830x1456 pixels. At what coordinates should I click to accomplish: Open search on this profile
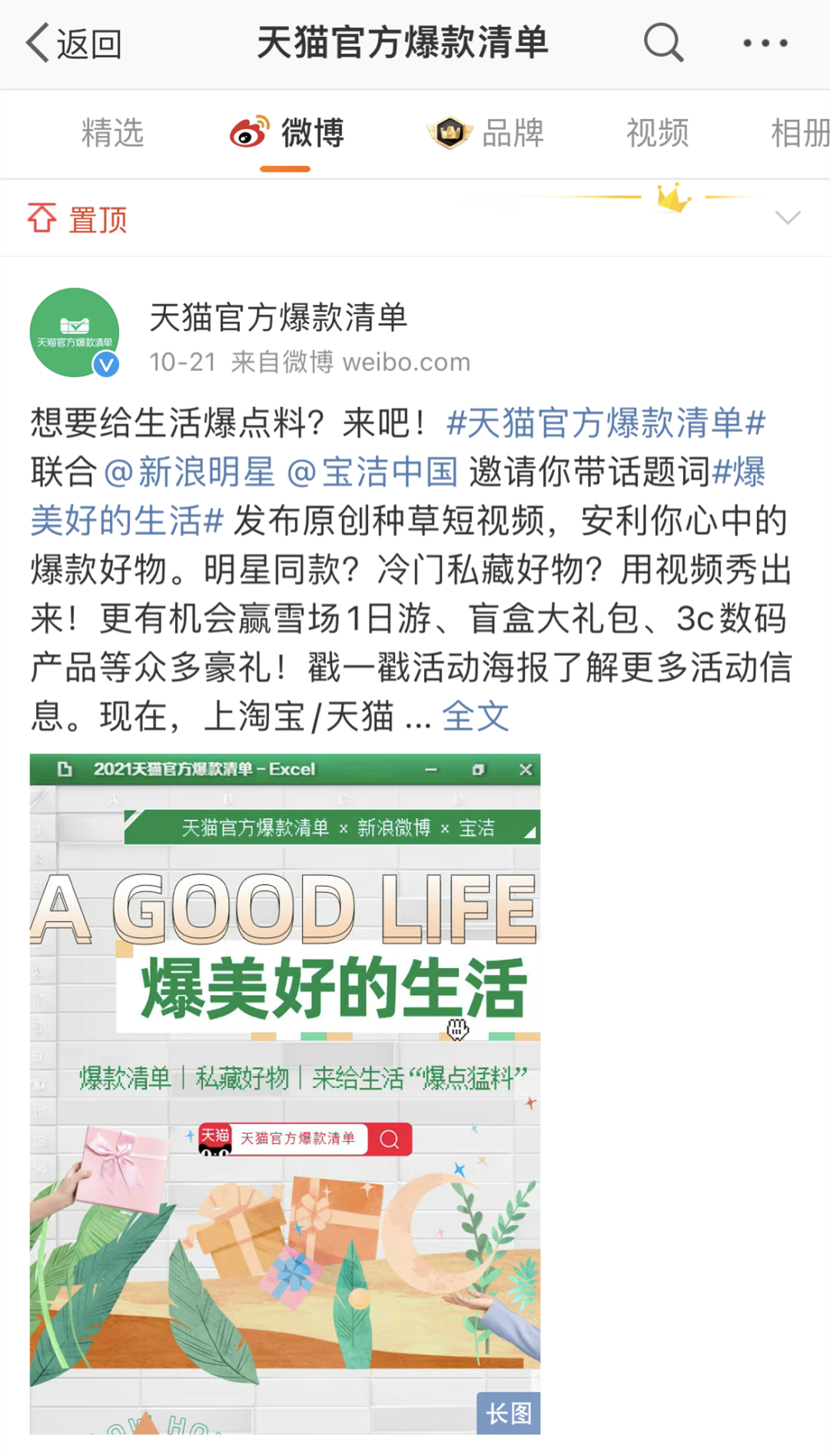tap(663, 43)
